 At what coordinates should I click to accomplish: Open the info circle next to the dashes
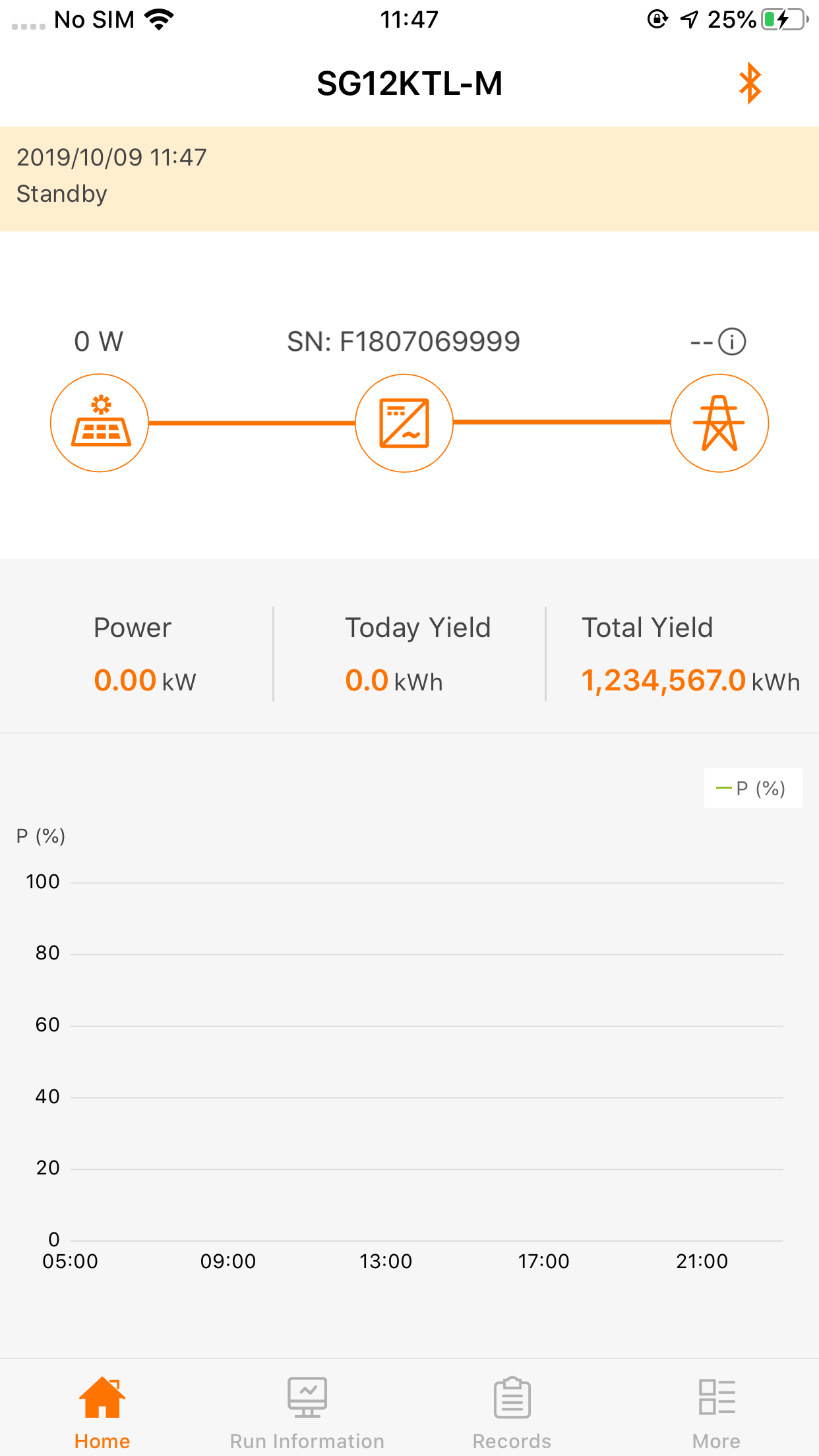pos(731,342)
